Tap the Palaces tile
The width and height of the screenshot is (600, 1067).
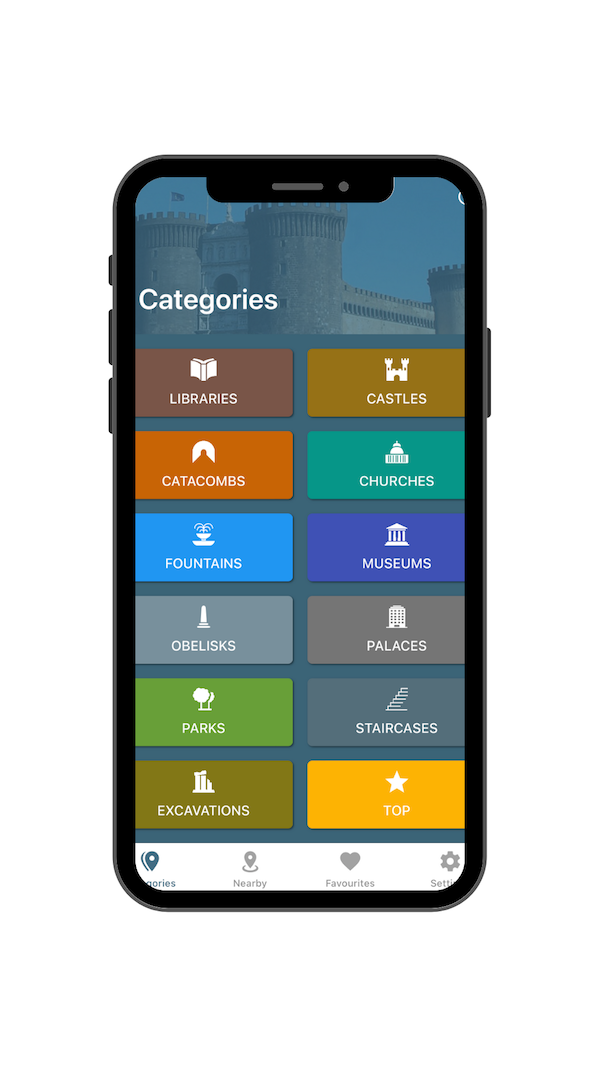click(x=386, y=629)
